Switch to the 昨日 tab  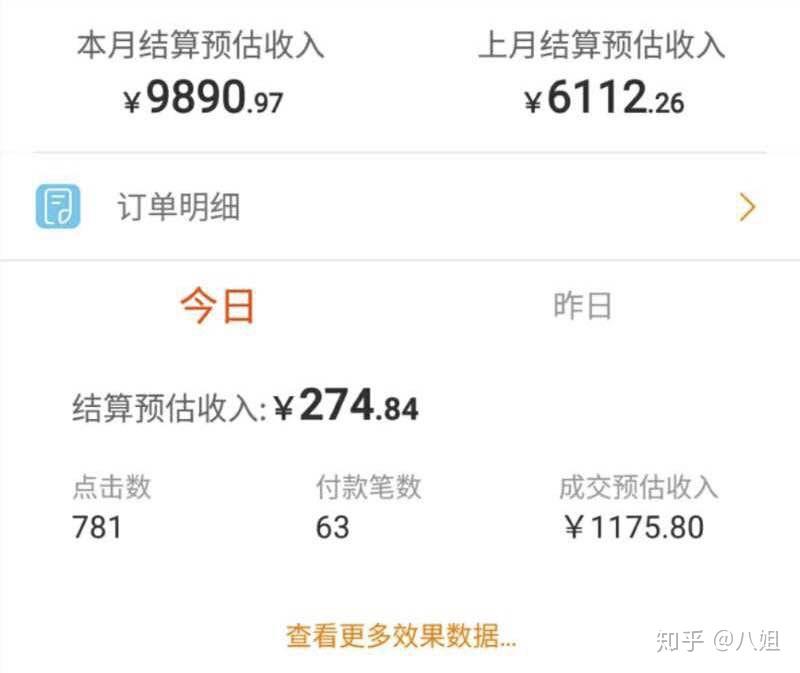pos(582,306)
